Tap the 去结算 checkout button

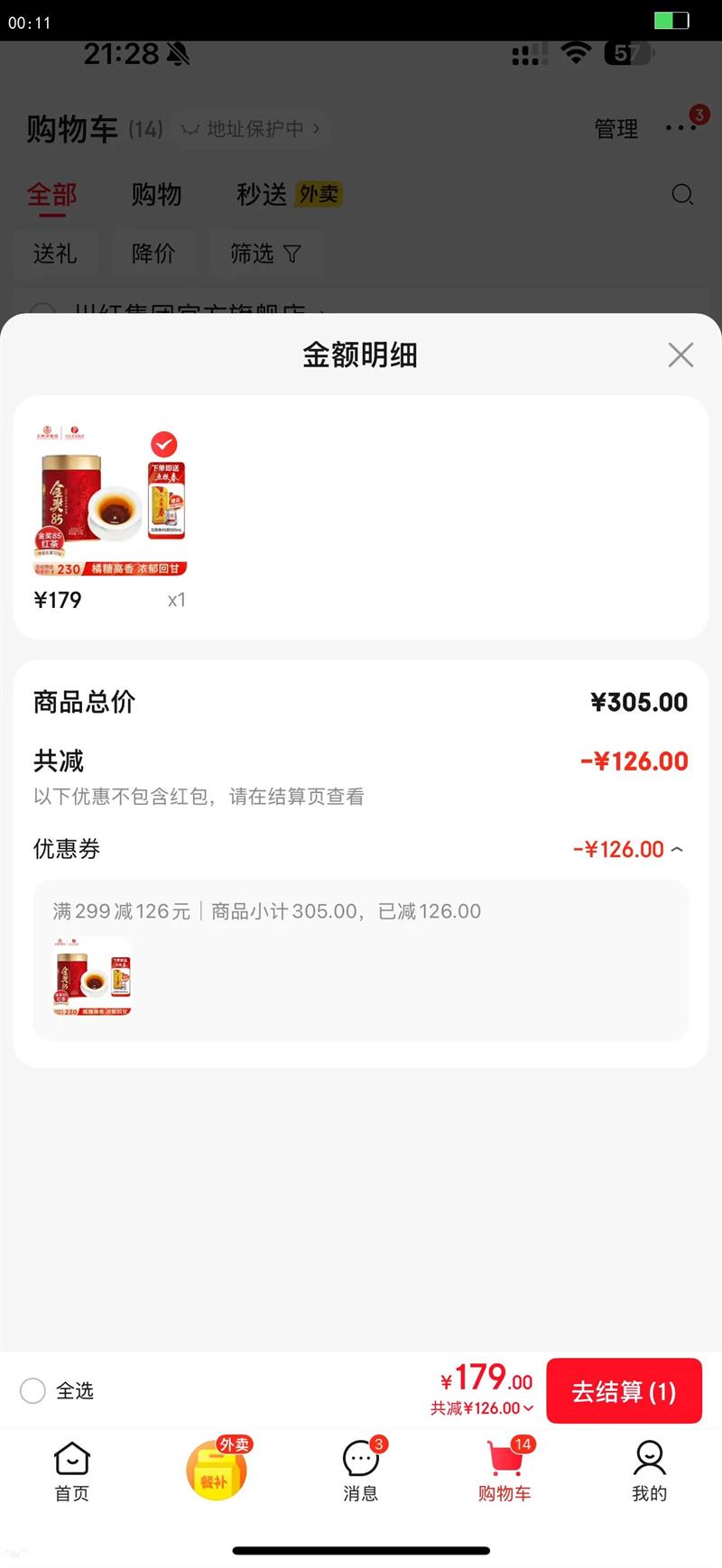624,1391
